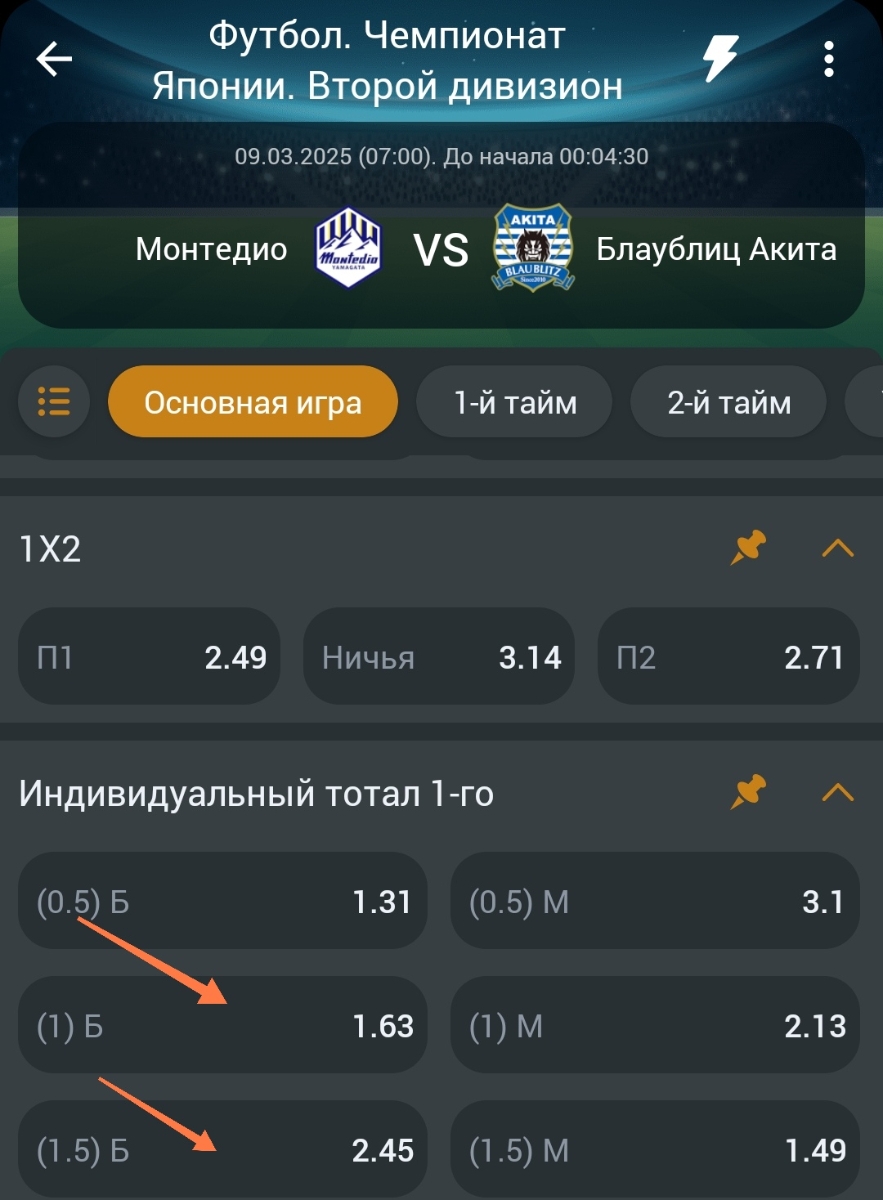Switch to the 2-й тайм tab
Image resolution: width=883 pixels, height=1200 pixels.
tap(729, 402)
